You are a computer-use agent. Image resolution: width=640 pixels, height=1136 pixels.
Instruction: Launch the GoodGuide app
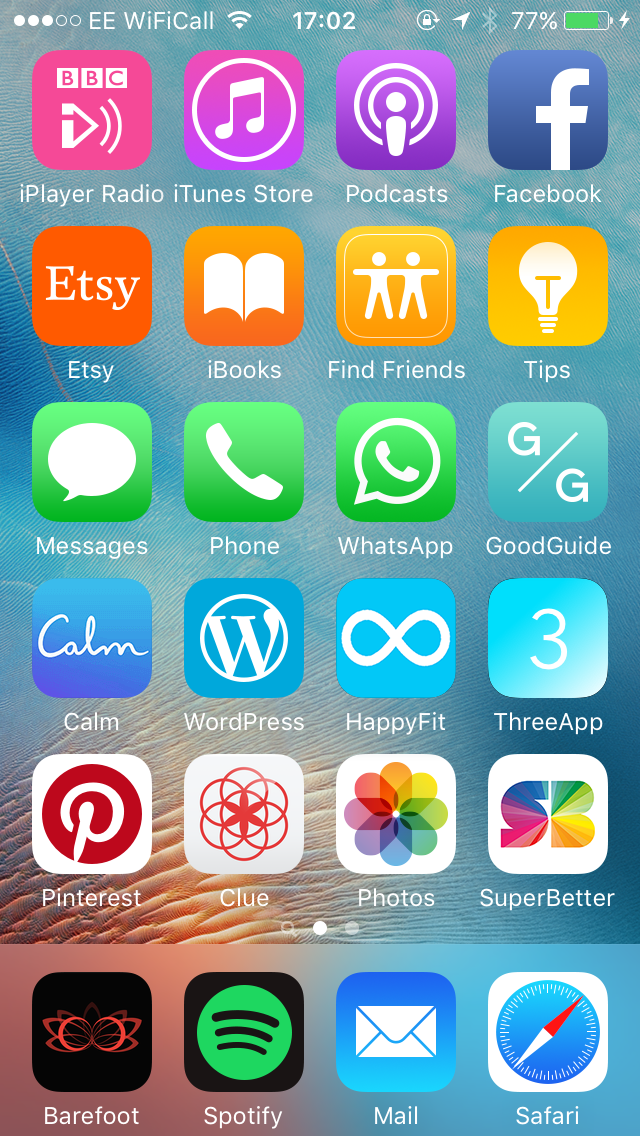[x=548, y=462]
